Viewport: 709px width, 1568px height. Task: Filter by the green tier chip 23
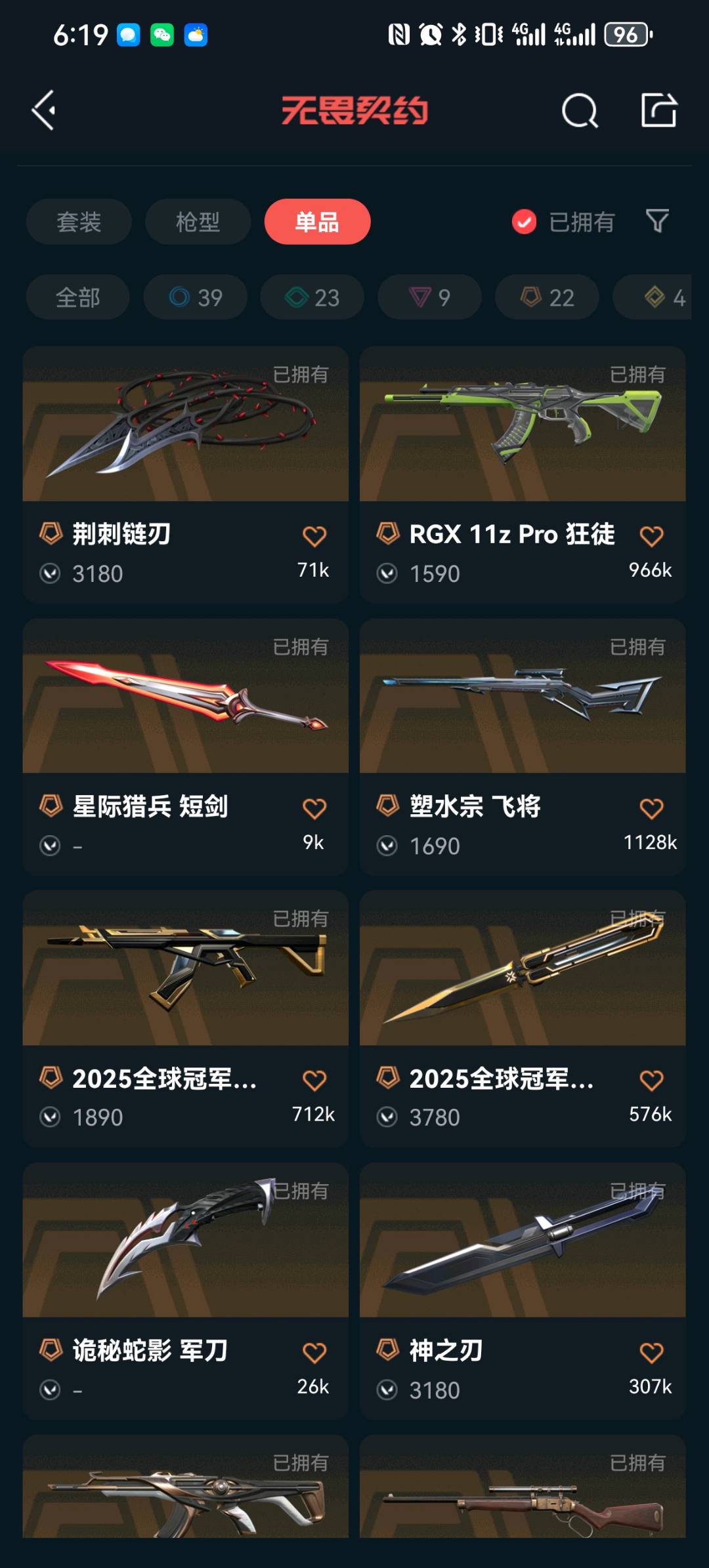(x=312, y=297)
